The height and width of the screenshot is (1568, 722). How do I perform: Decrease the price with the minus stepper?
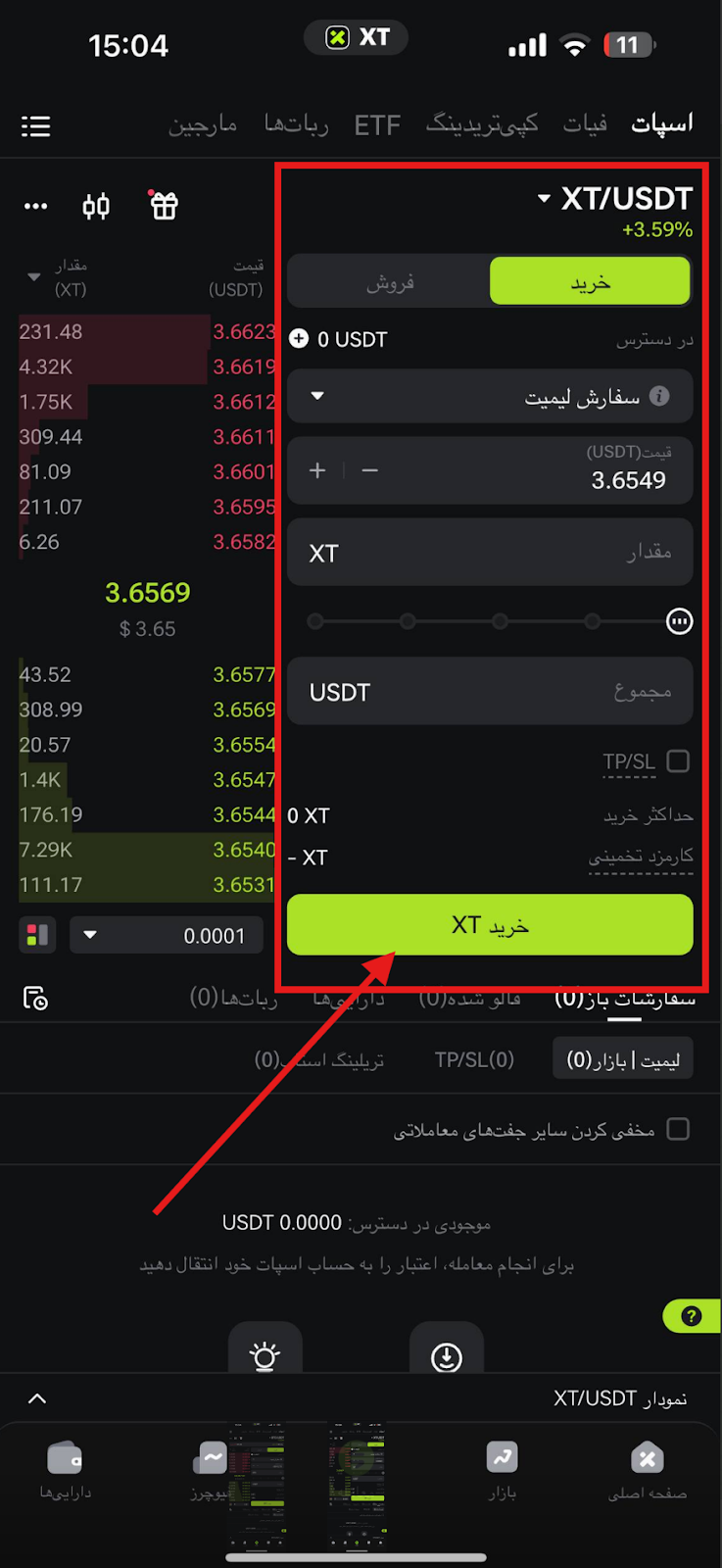pyautogui.click(x=369, y=470)
